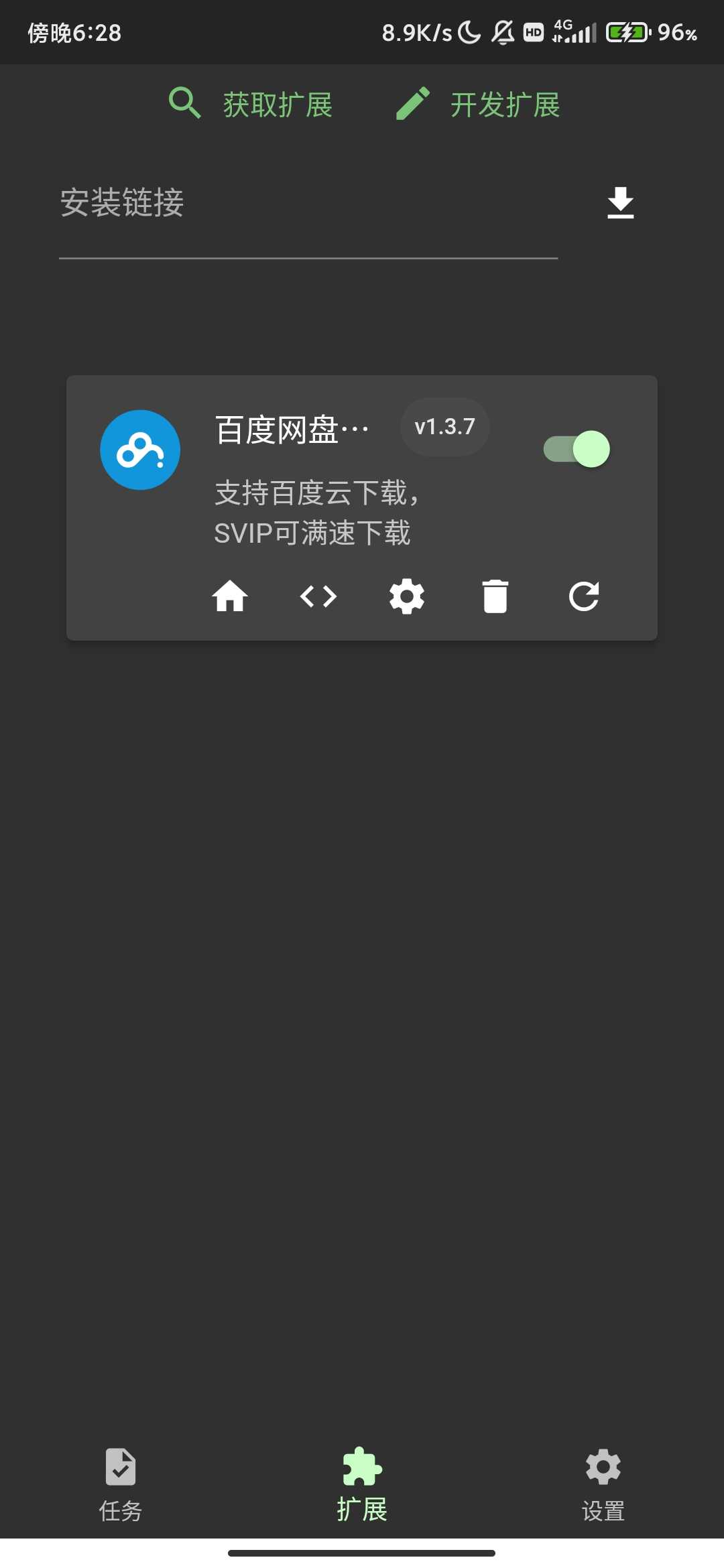This screenshot has width=724, height=1568.
Task: Refresh the 百度网盘 extension for updates
Action: (584, 596)
